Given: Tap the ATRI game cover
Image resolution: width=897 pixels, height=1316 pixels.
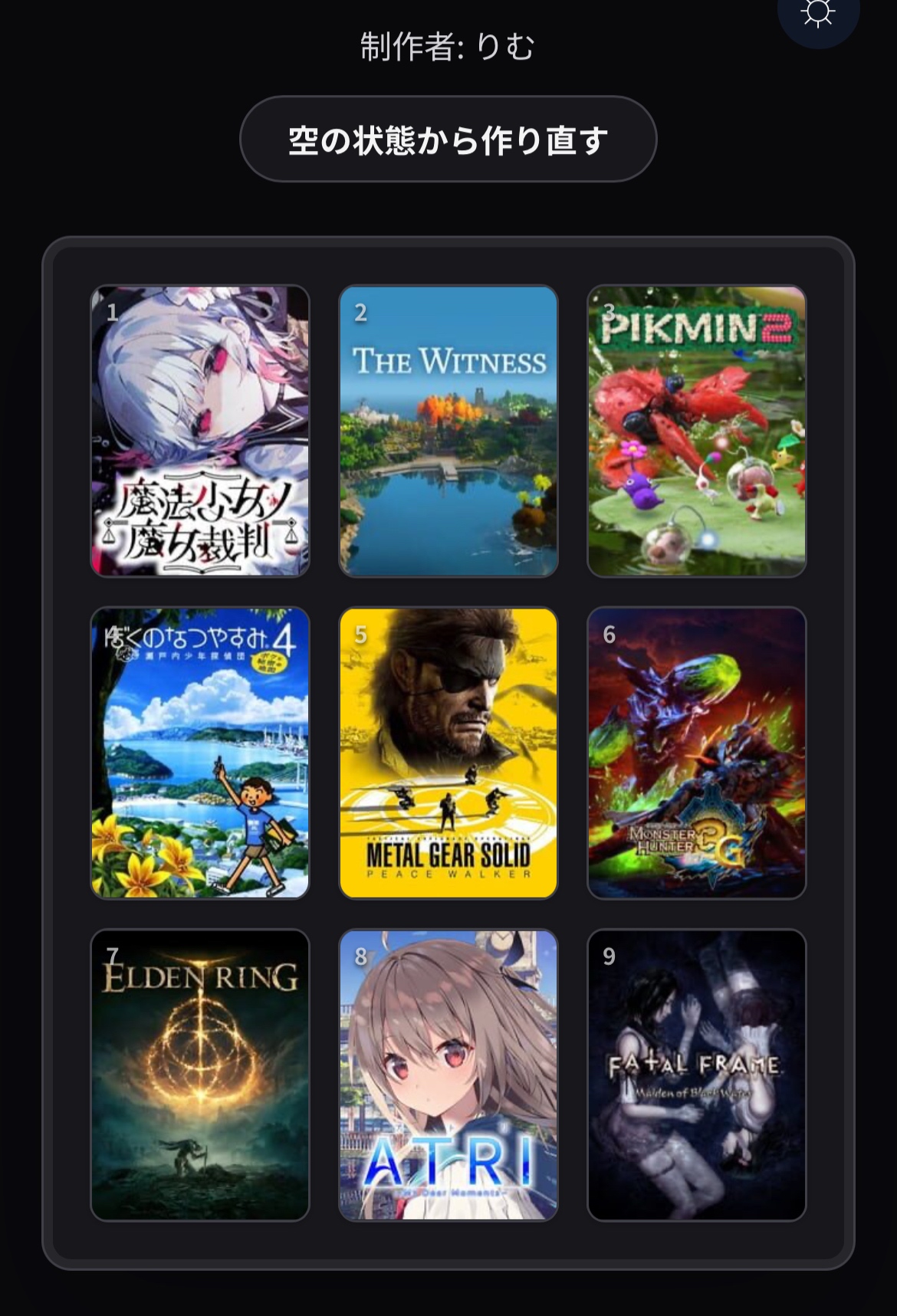Looking at the screenshot, I should tap(449, 1075).
